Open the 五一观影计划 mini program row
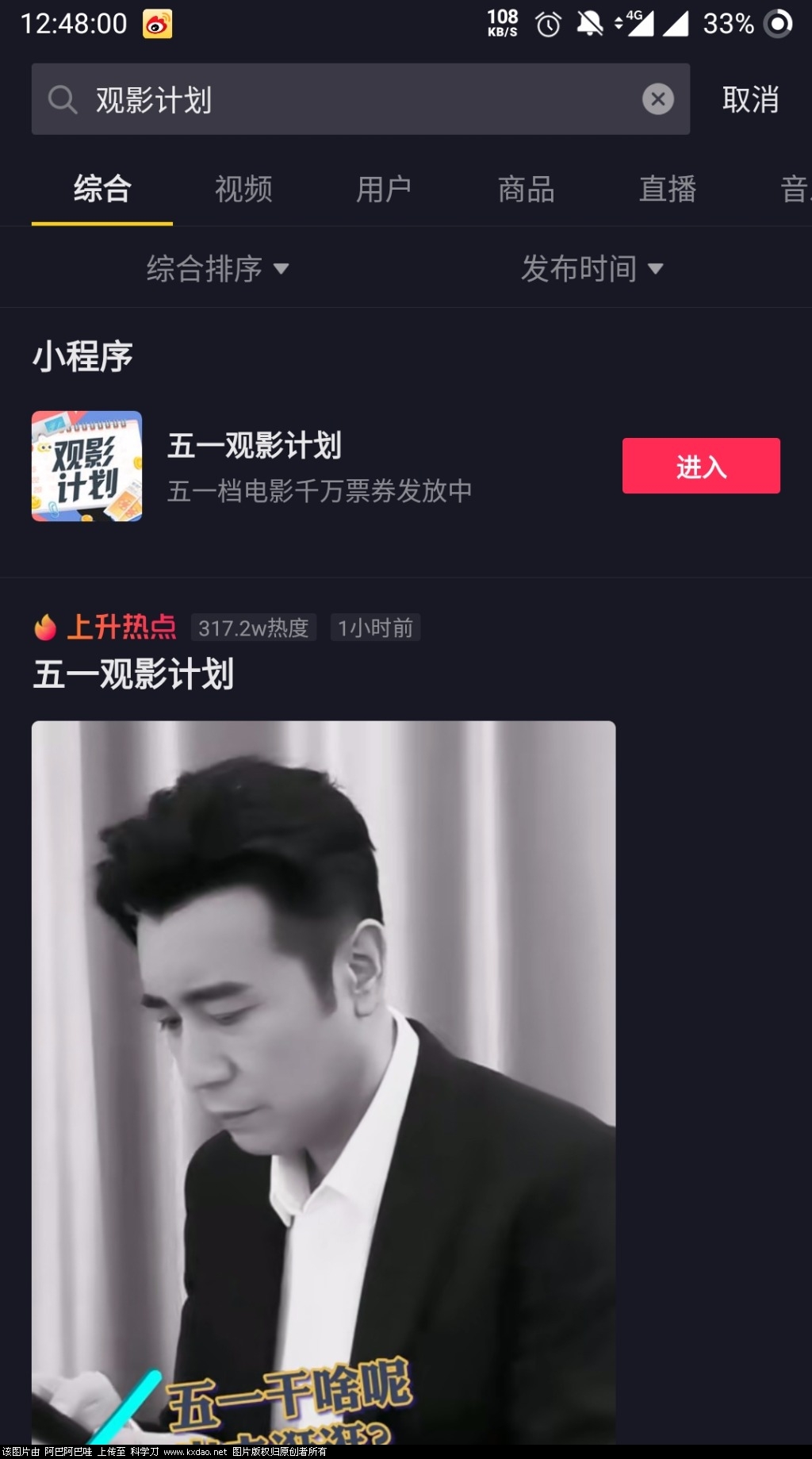Viewport: 812px width, 1459px height. tap(317, 466)
